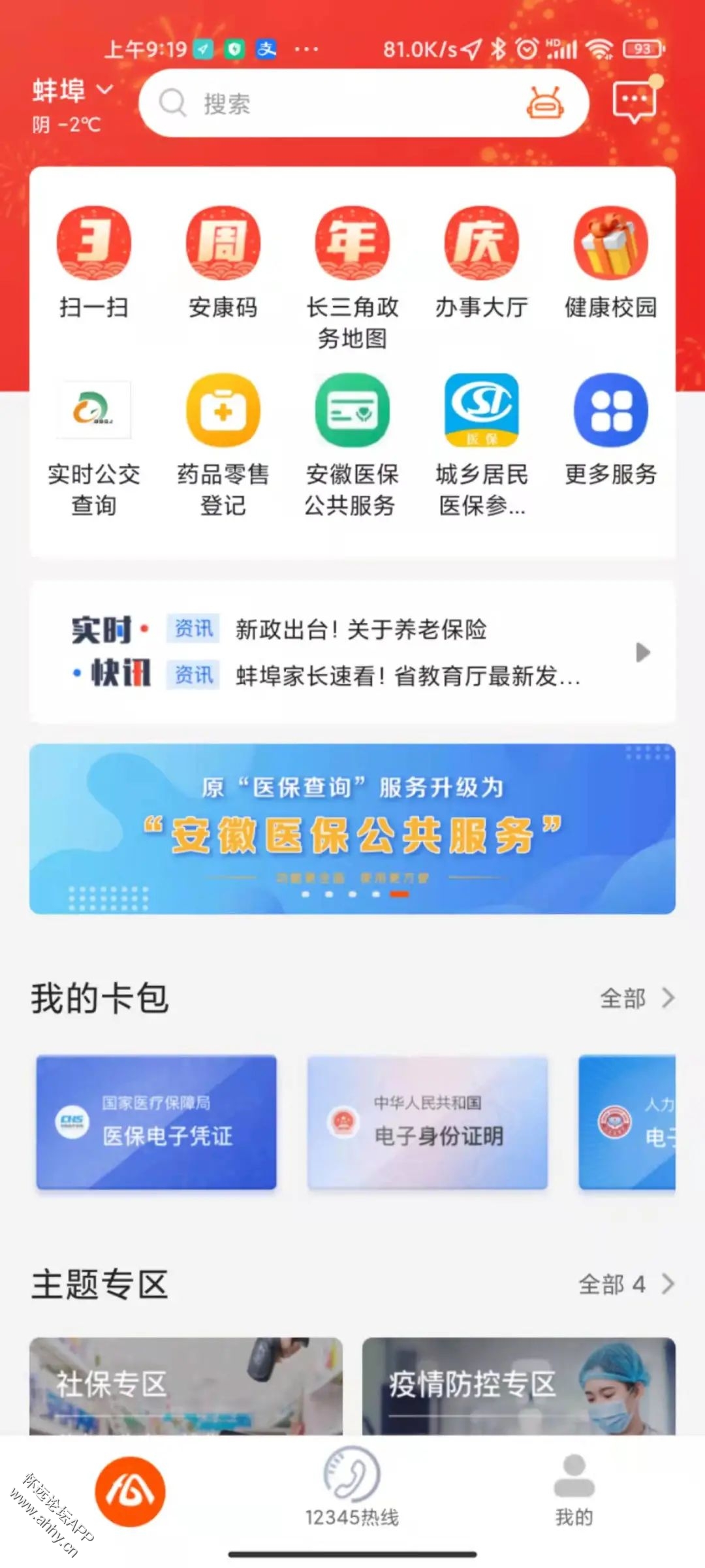Open 实时公交查询
This screenshot has width=705, height=1568.
(93, 444)
